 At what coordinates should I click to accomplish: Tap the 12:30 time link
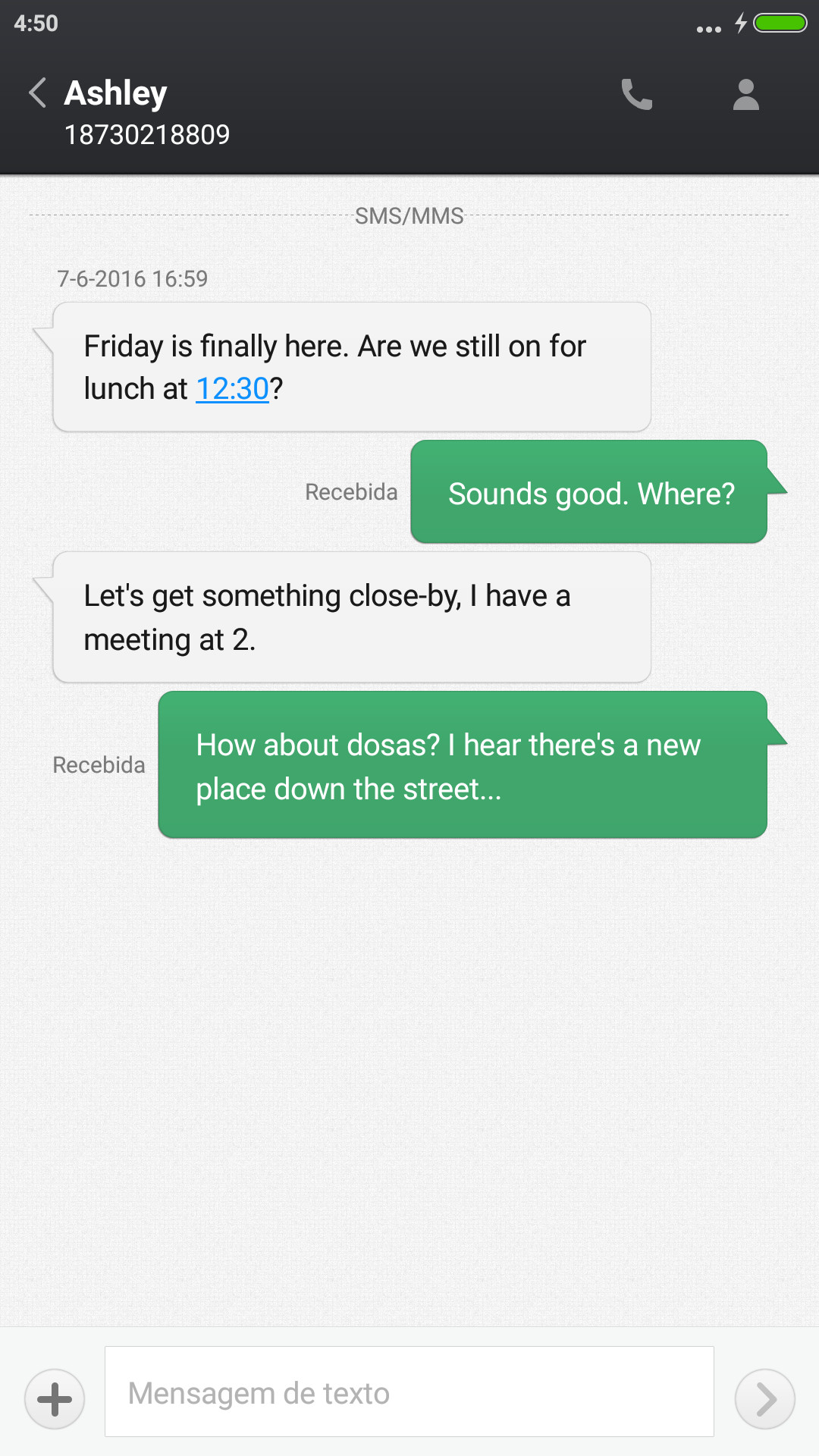[x=233, y=389]
